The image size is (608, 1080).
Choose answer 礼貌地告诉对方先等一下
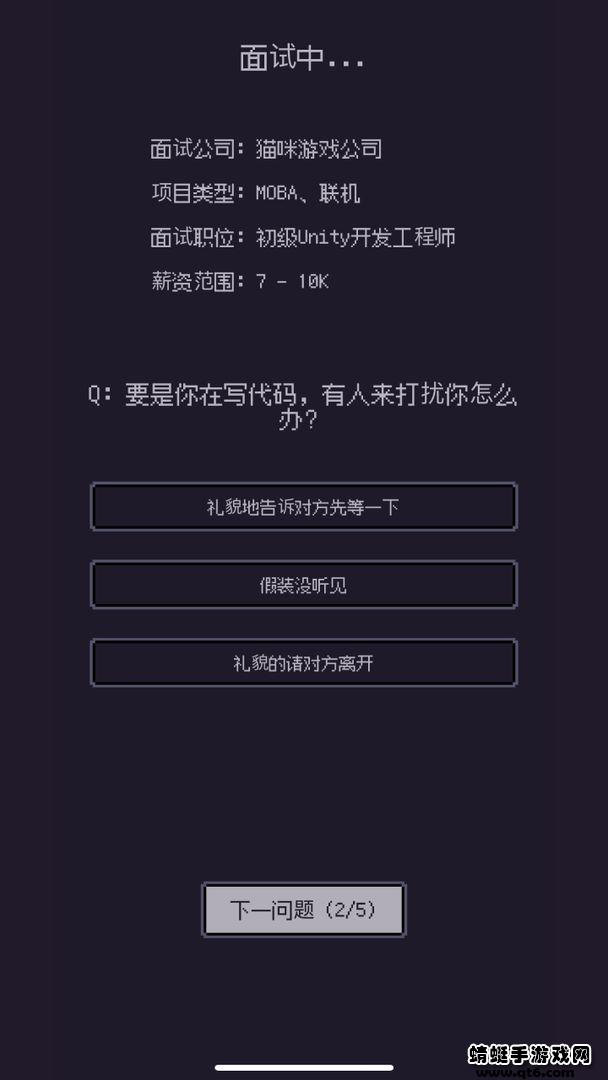click(x=303, y=507)
